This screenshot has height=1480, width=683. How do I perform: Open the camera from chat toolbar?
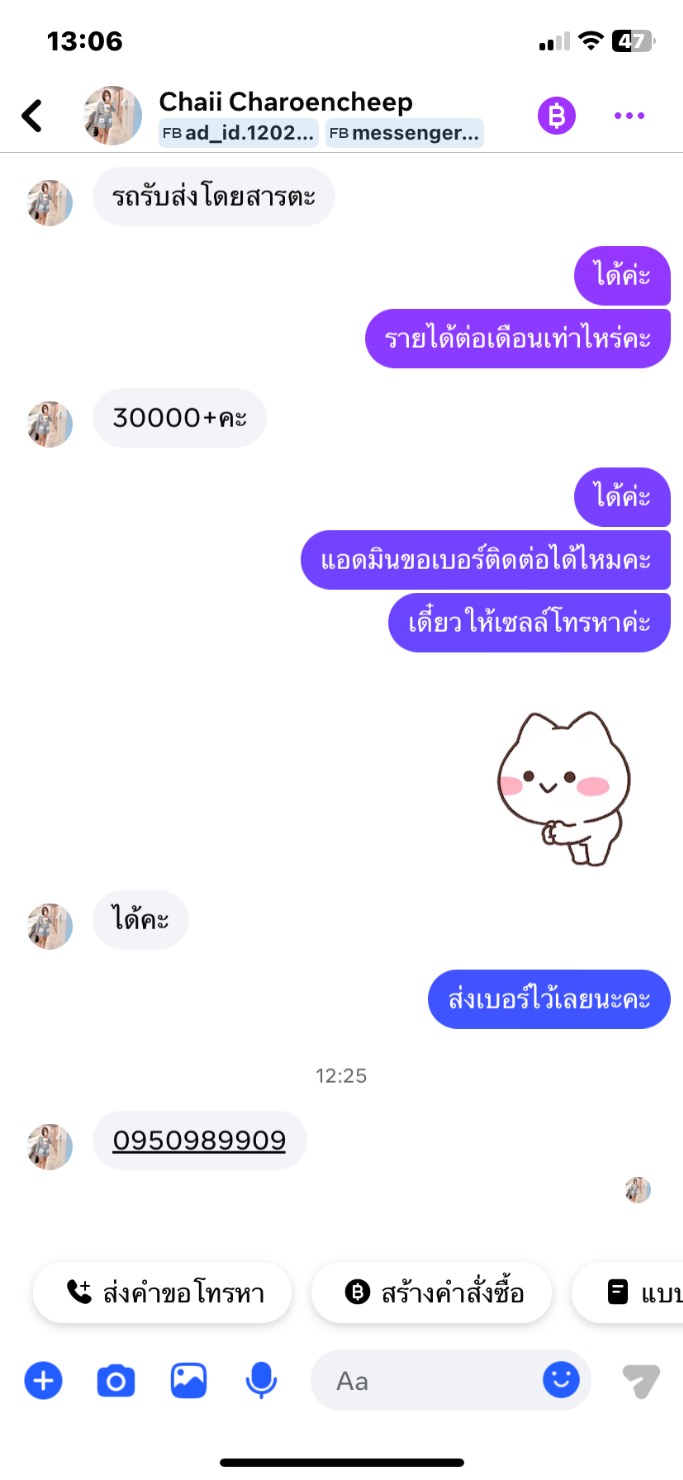115,1381
